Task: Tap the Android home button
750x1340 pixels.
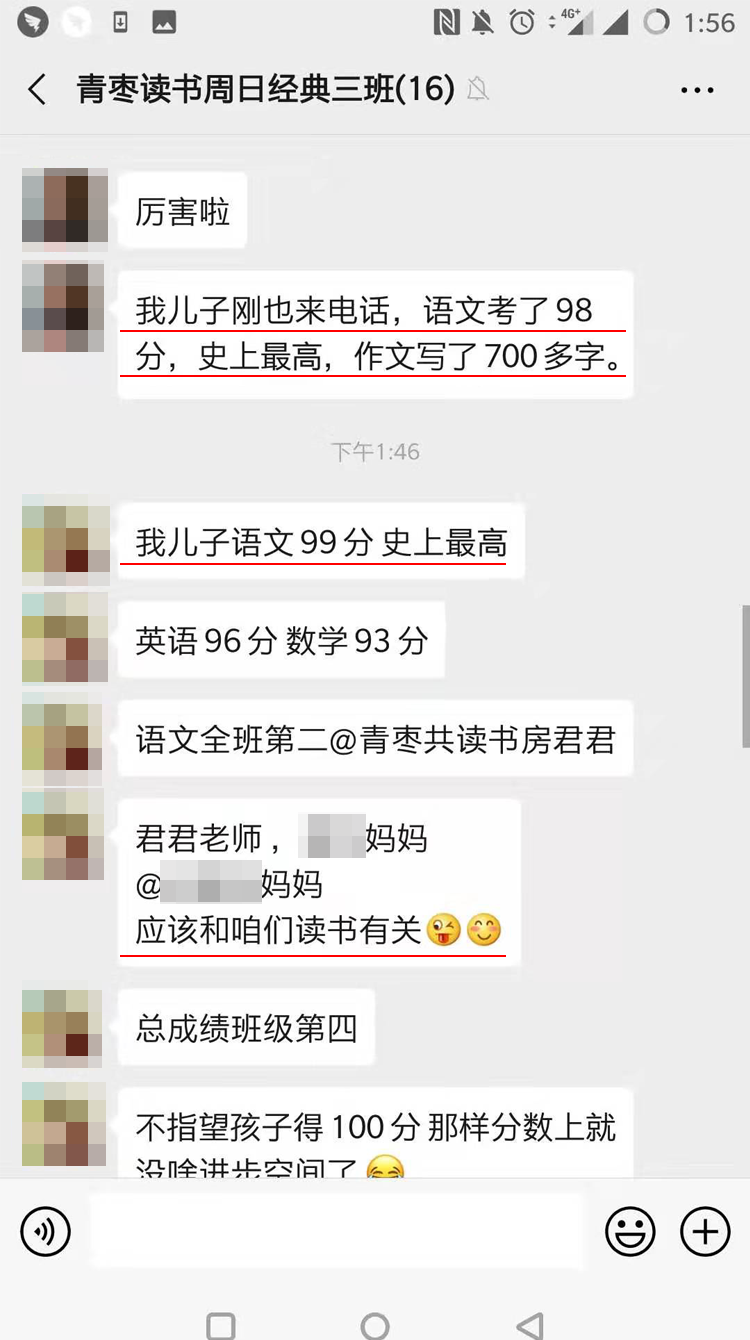Action: pos(375,1325)
